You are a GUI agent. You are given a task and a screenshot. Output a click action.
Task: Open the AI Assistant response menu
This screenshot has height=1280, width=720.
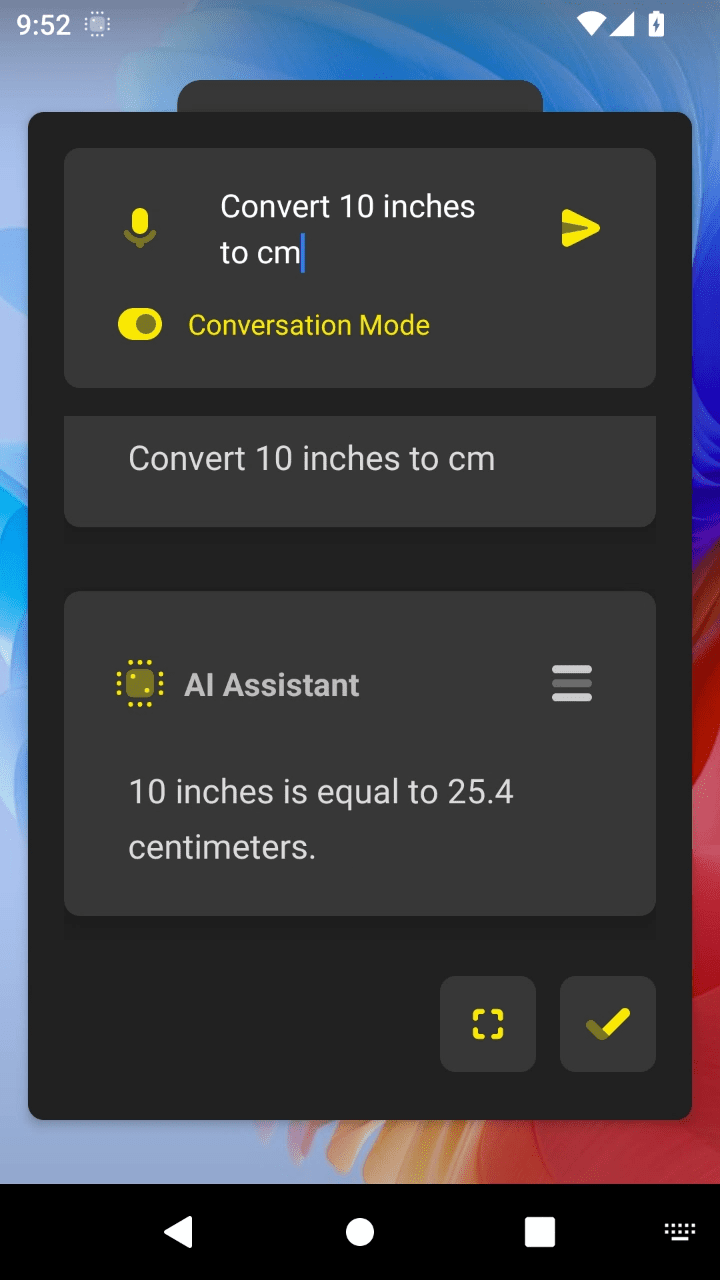tap(572, 684)
